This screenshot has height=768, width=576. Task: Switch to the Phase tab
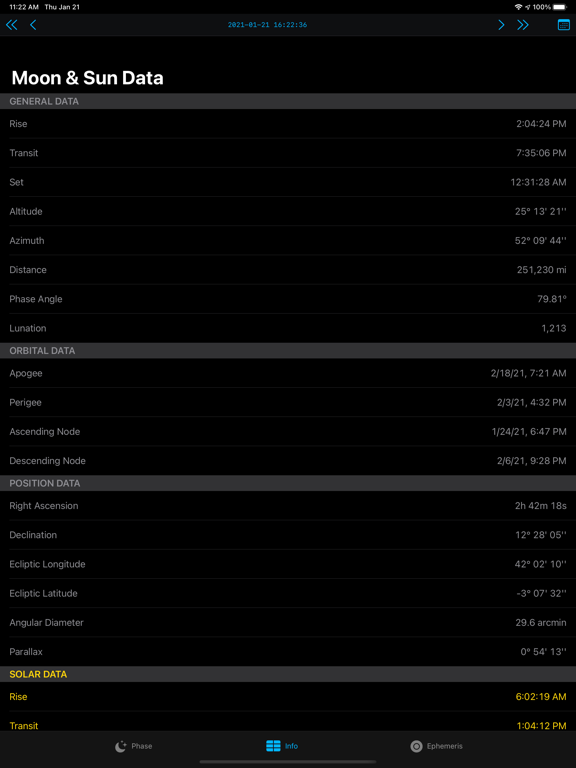click(x=134, y=746)
